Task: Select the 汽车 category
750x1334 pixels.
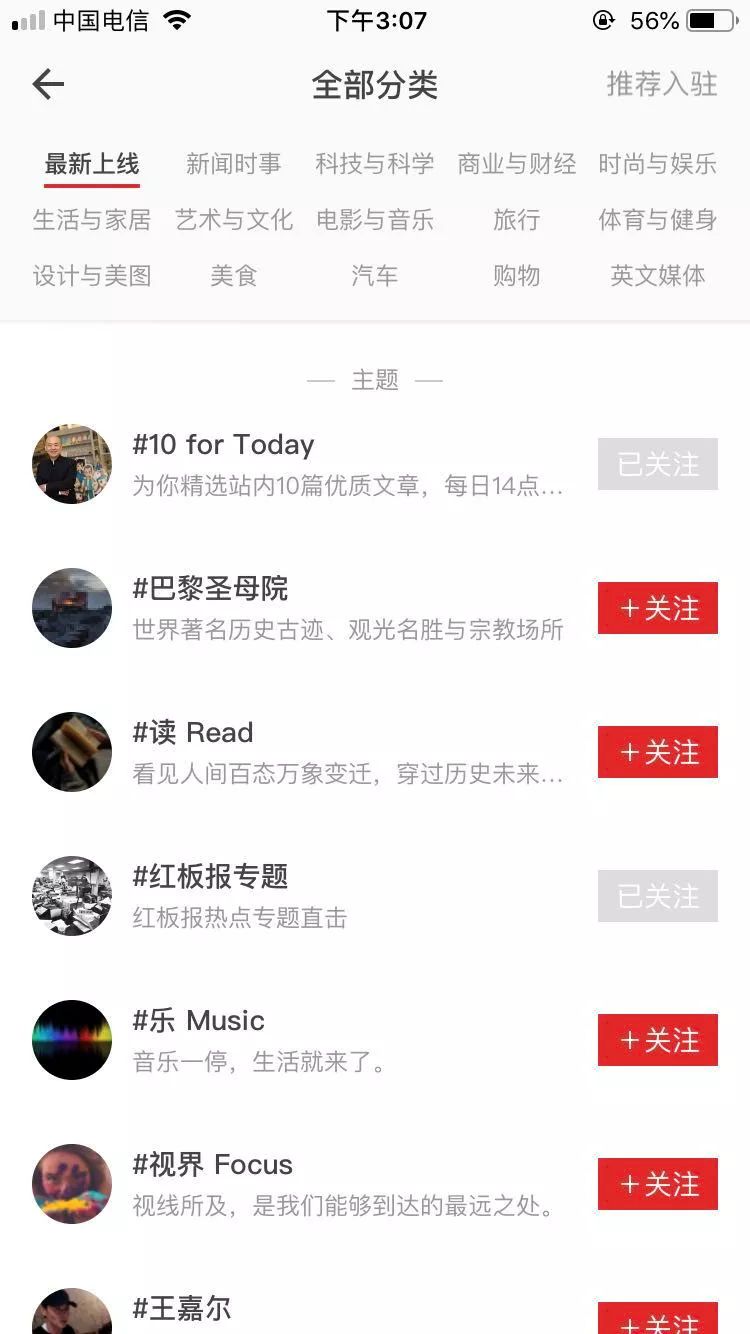Action: 375,276
